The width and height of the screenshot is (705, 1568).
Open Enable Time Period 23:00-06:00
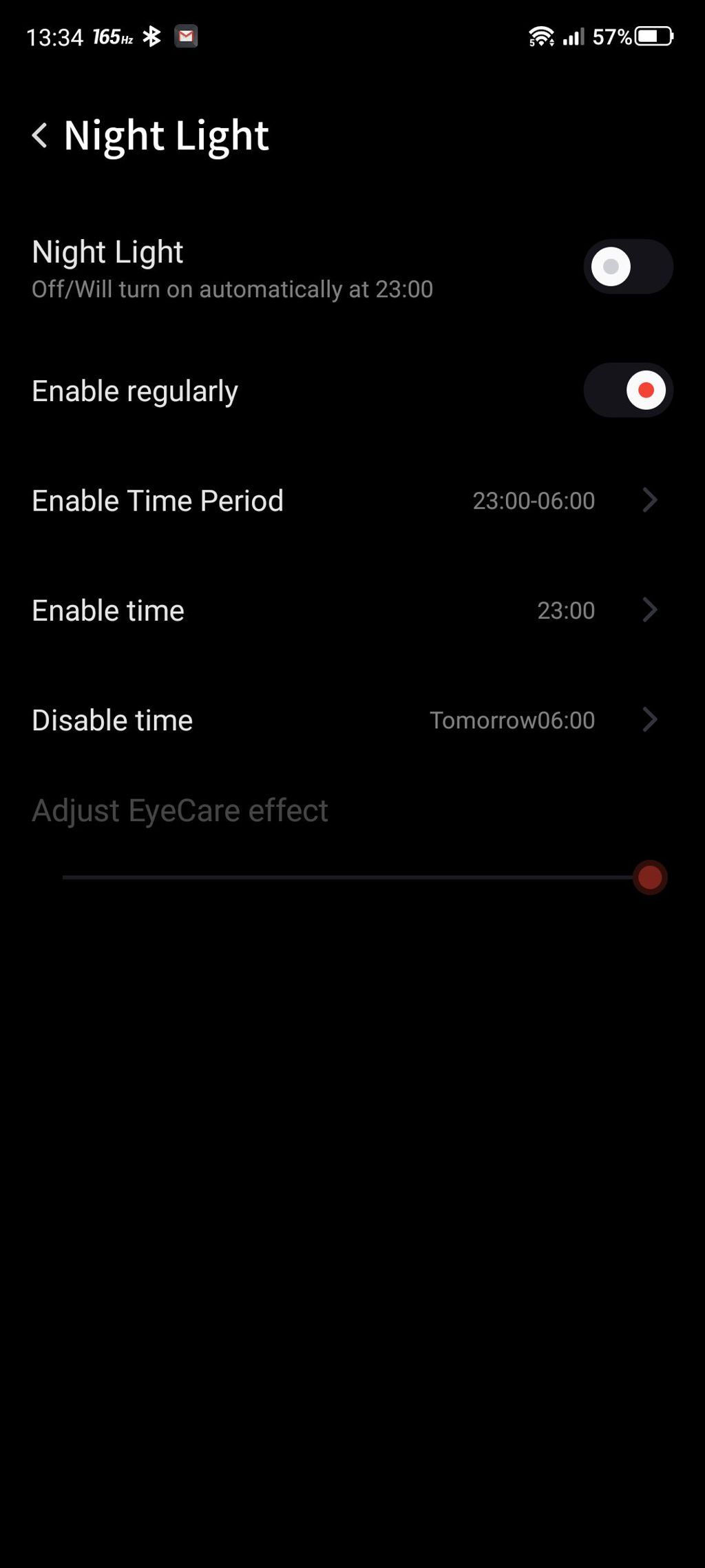coord(352,500)
